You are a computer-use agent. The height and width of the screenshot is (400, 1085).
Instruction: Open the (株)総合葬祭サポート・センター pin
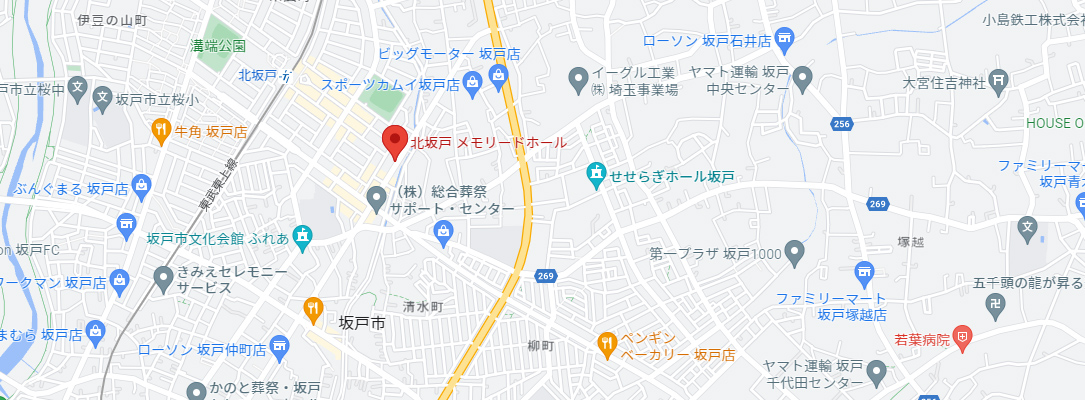coord(376,199)
